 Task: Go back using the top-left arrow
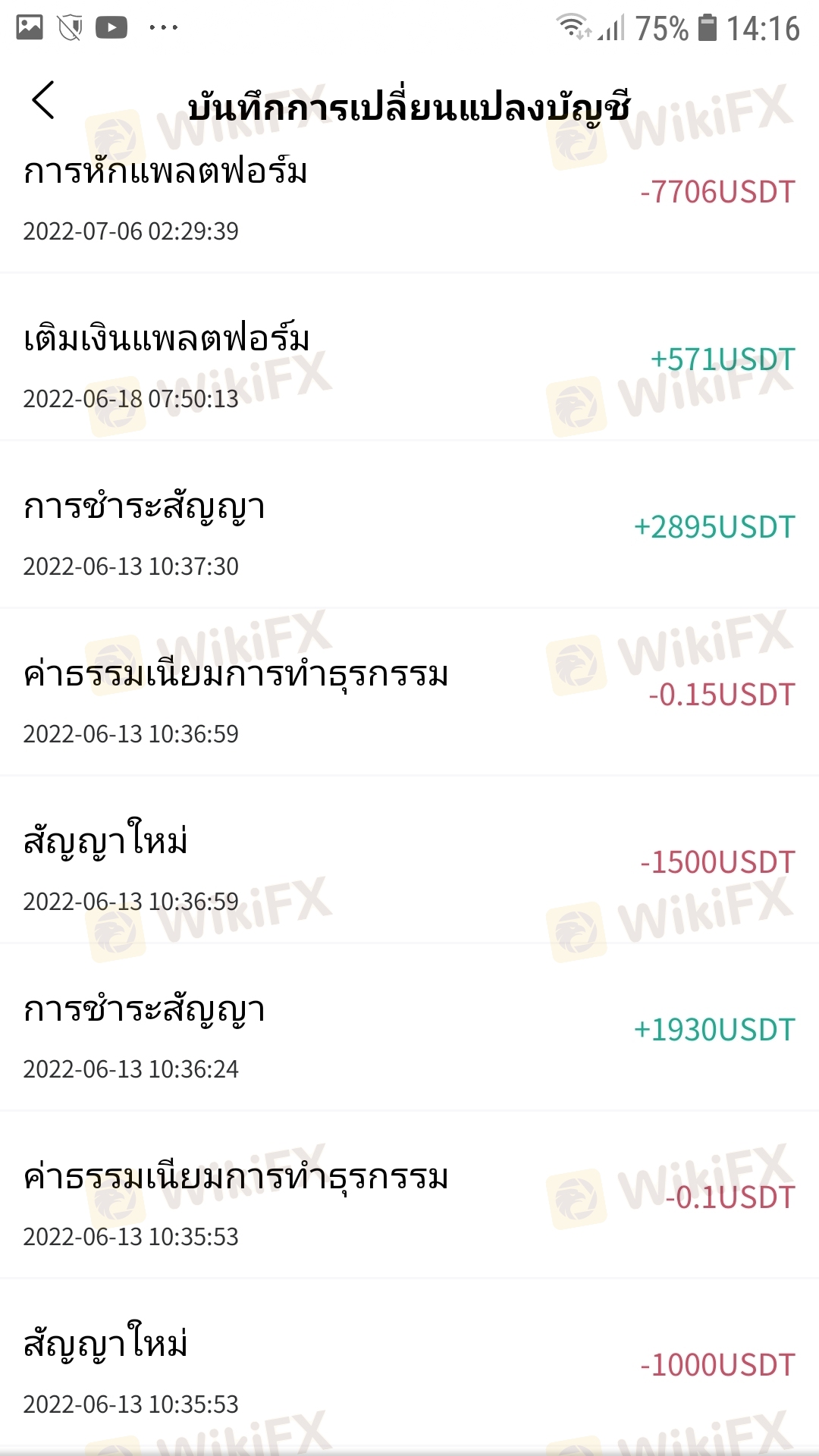coord(44,100)
